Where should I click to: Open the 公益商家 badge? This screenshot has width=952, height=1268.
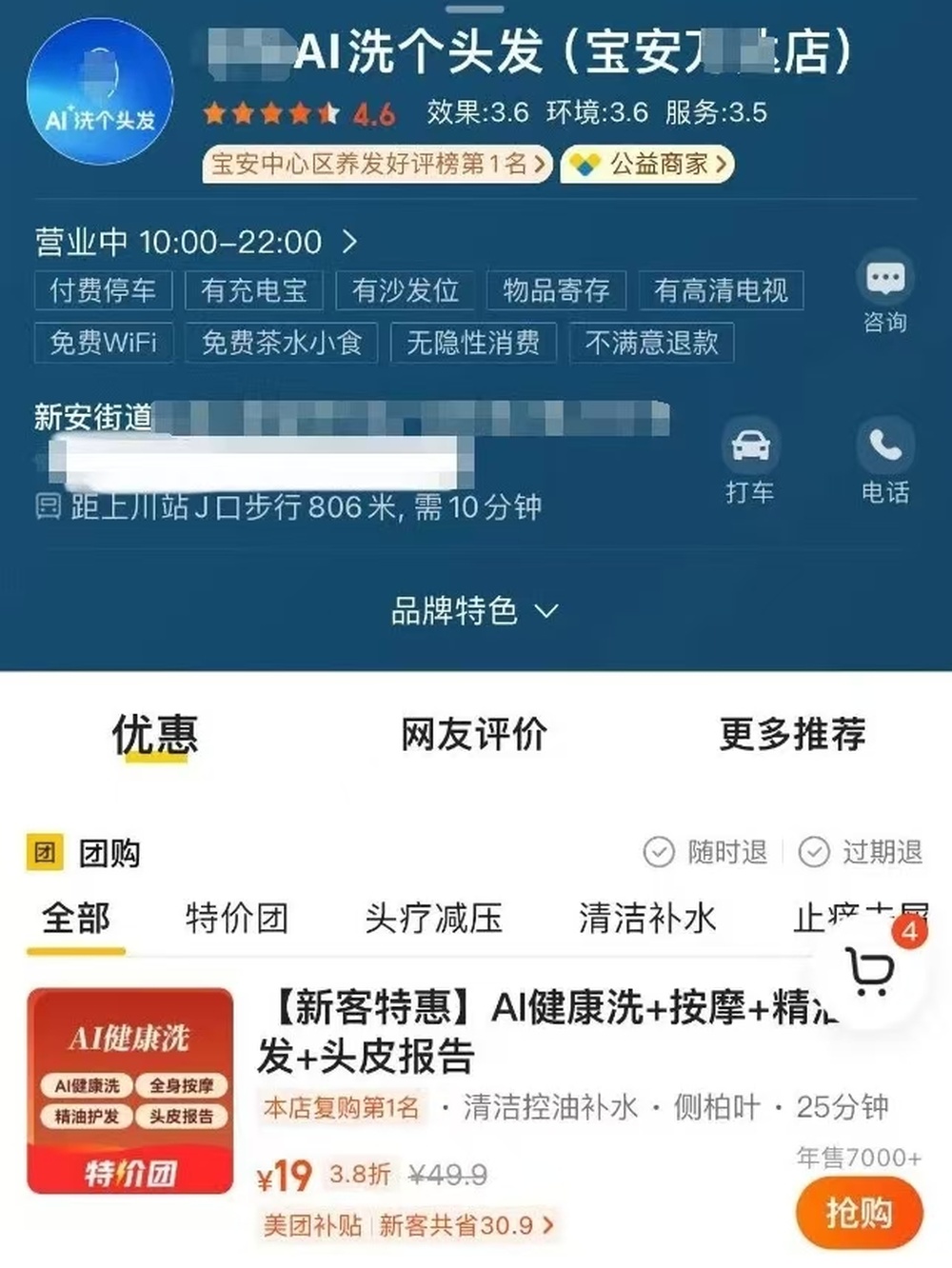[x=648, y=164]
